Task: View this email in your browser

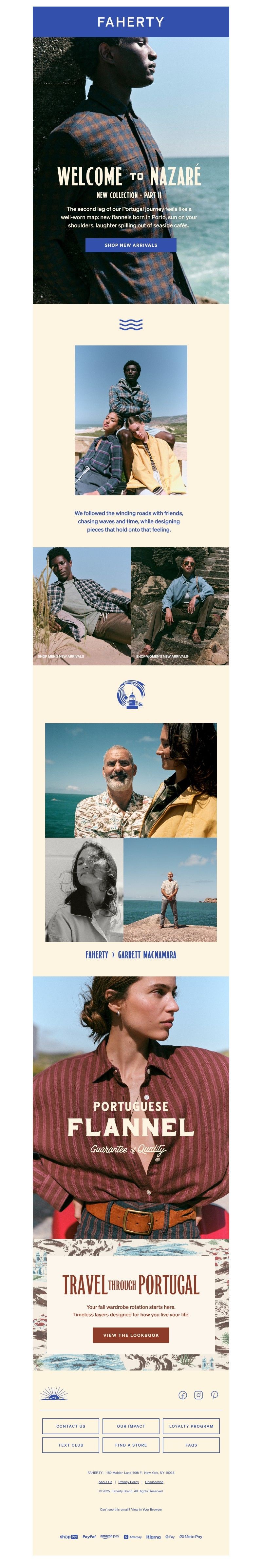Action: 147,1509
